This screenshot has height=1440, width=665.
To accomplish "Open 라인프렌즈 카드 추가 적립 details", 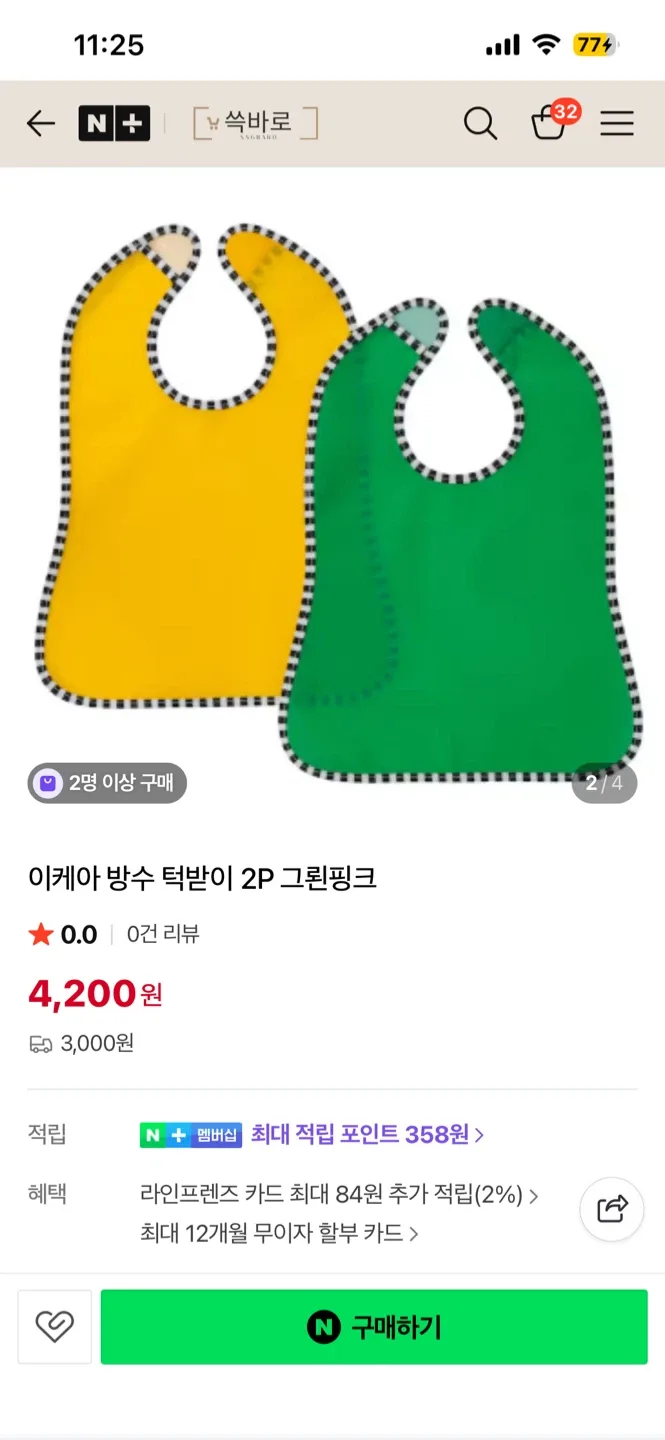I will pyautogui.click(x=338, y=1194).
